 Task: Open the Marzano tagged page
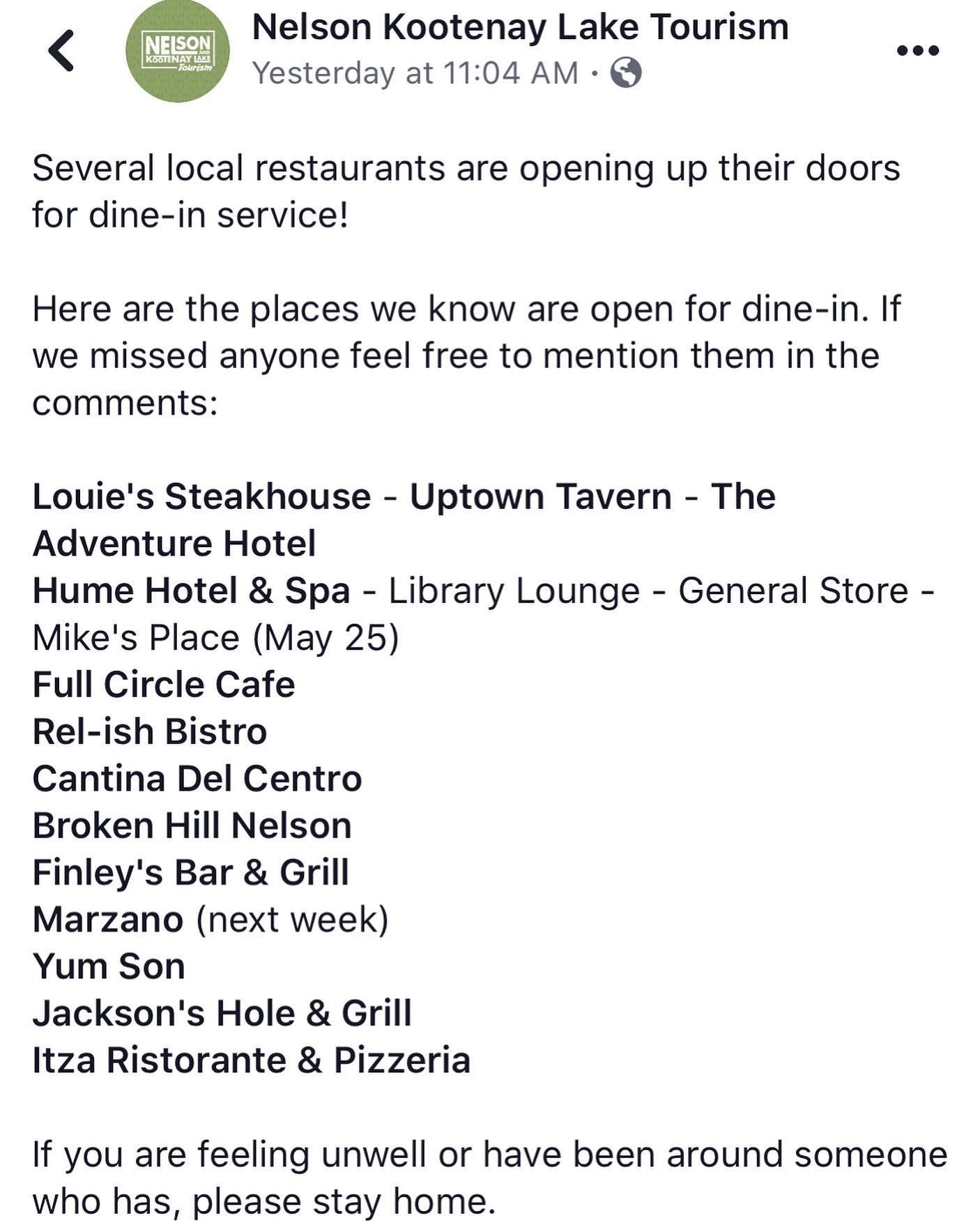coord(108,920)
